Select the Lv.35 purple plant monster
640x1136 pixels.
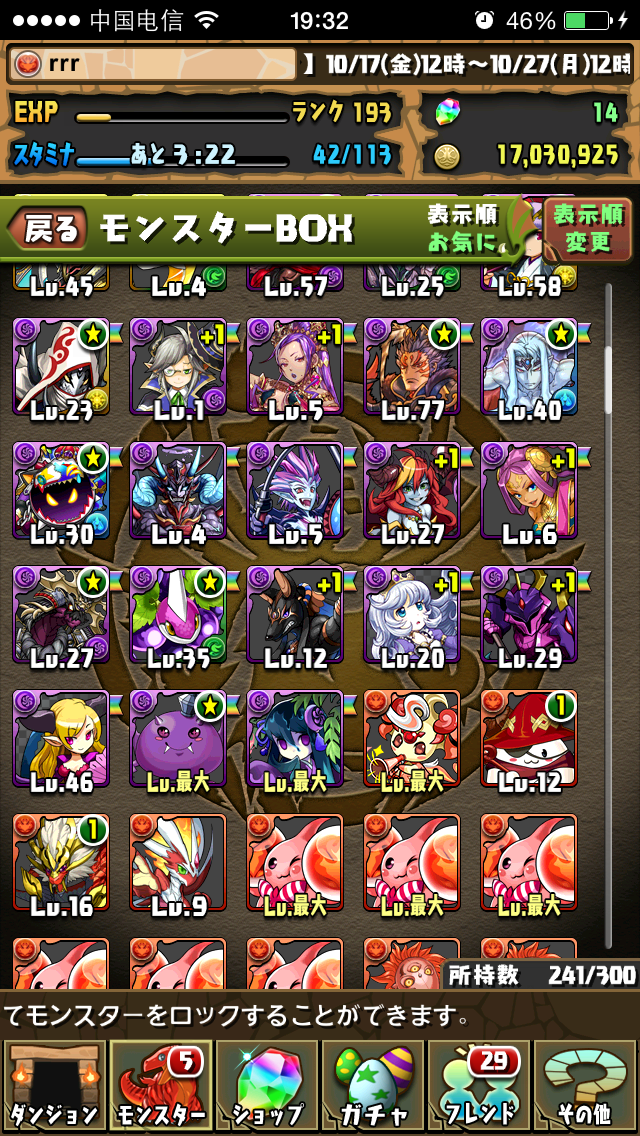pos(178,614)
